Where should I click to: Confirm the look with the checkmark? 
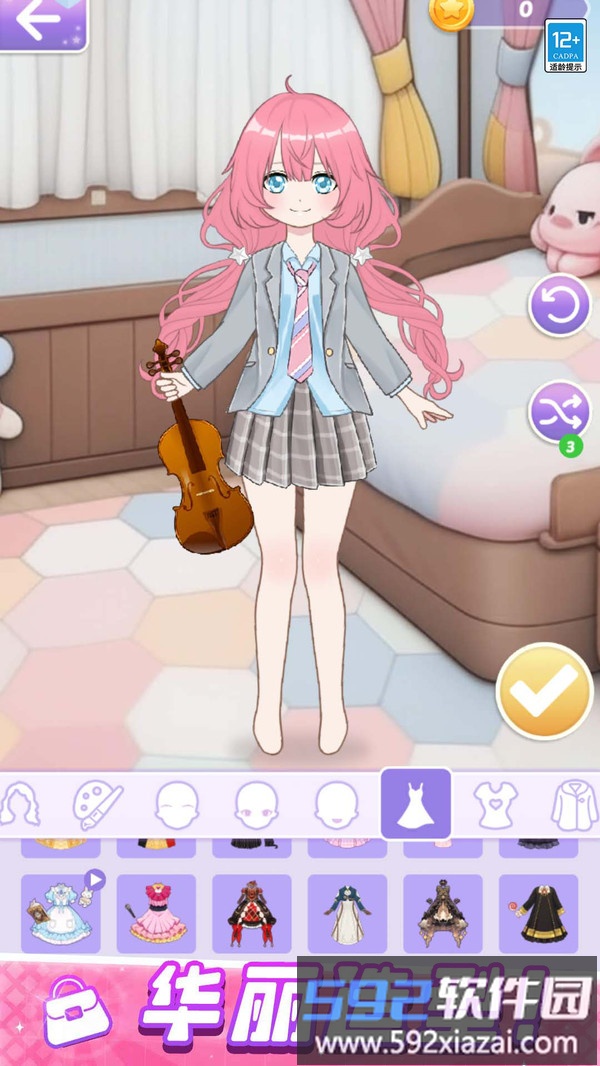coord(545,691)
